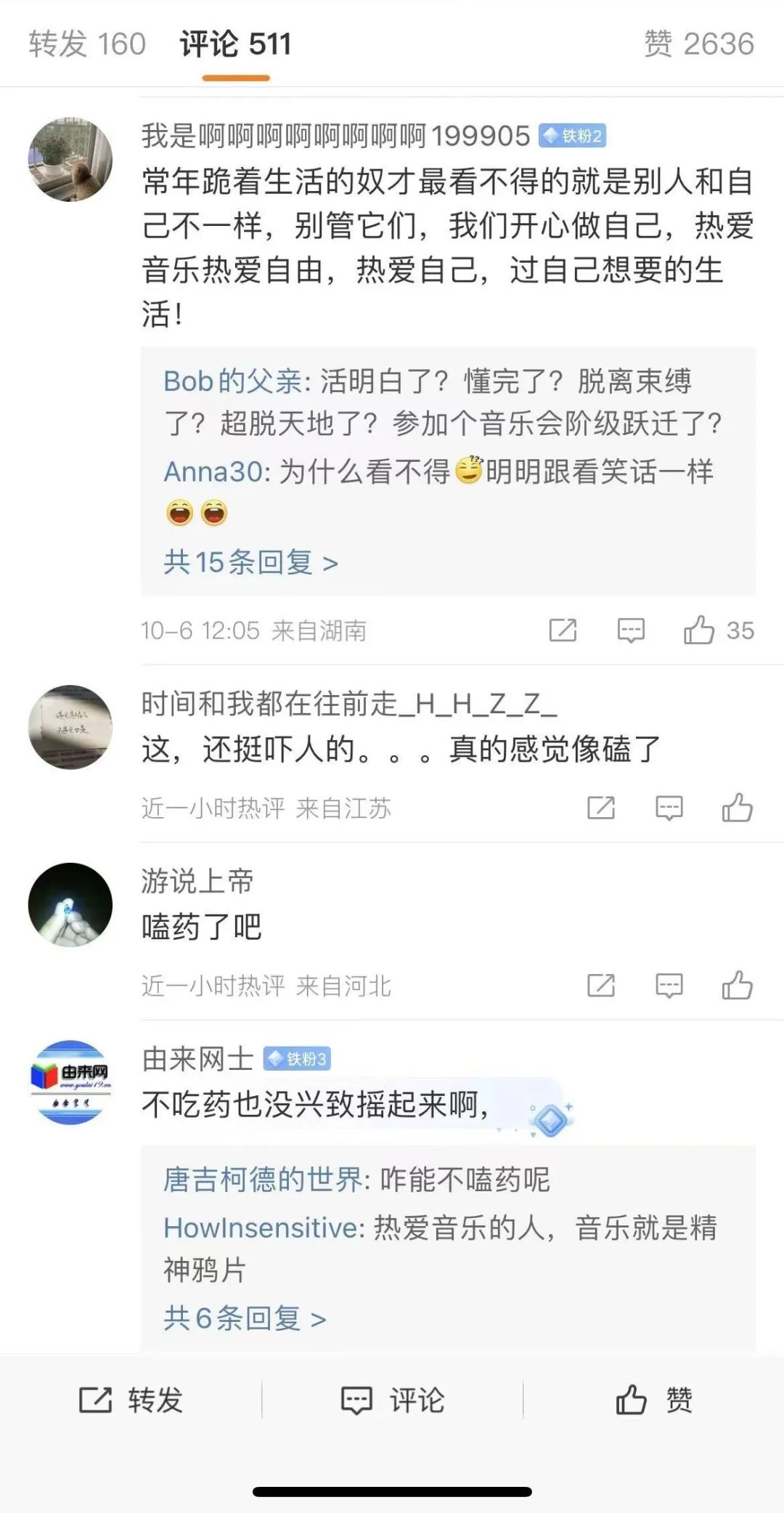Visit 唐吉柯德的世界's profile

262,1180
